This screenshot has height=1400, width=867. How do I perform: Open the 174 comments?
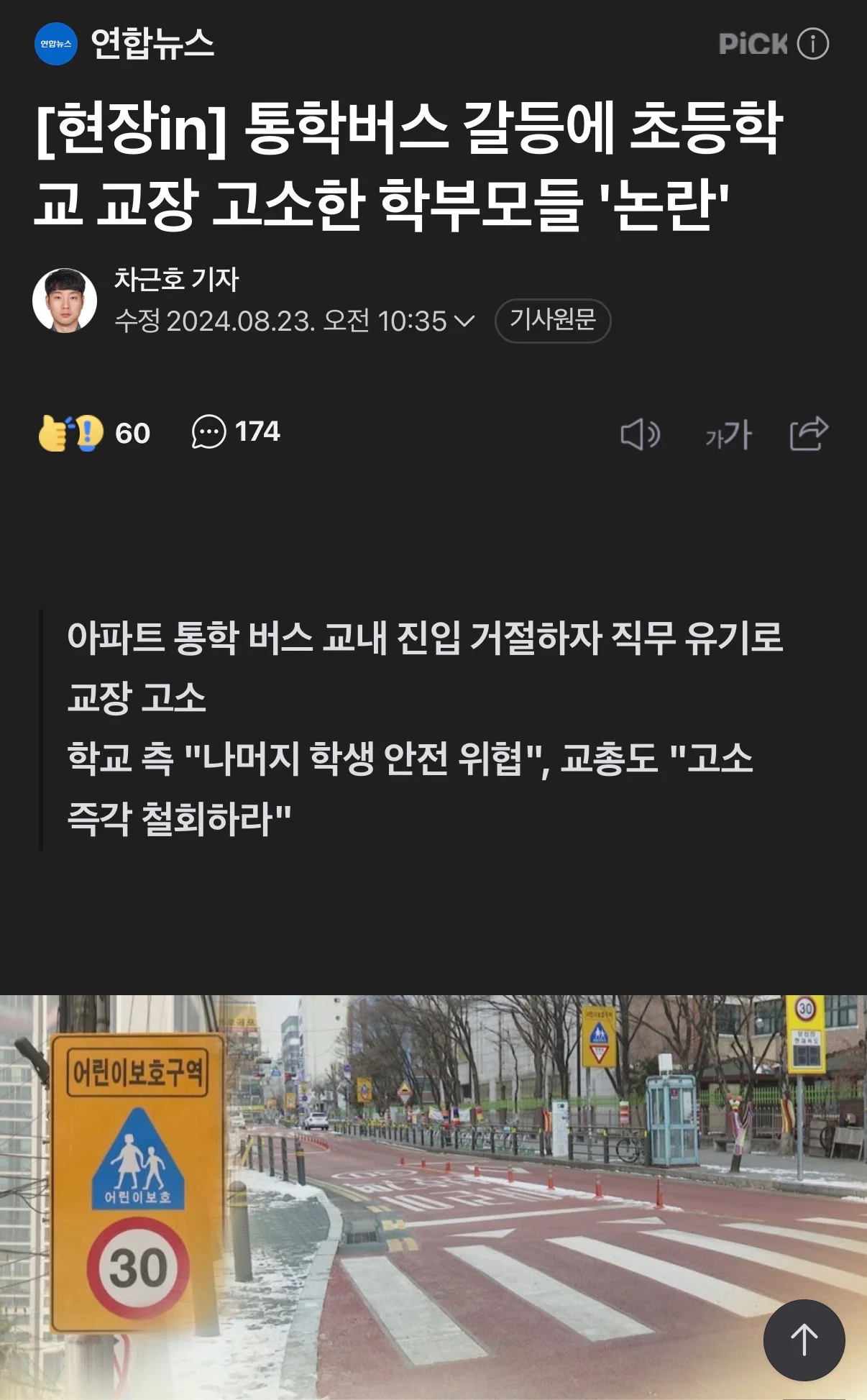point(236,432)
